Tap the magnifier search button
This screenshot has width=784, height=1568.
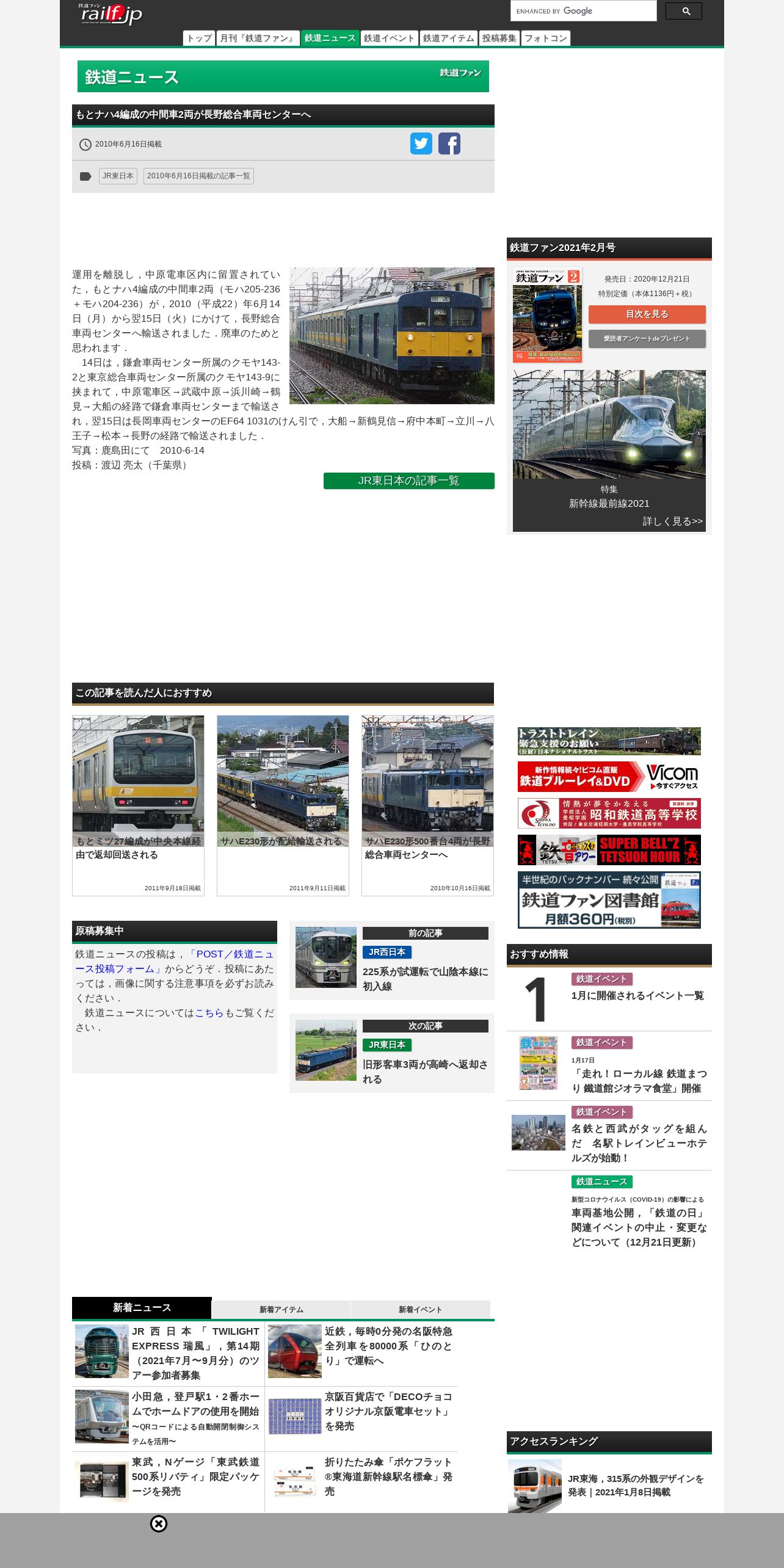(x=683, y=11)
